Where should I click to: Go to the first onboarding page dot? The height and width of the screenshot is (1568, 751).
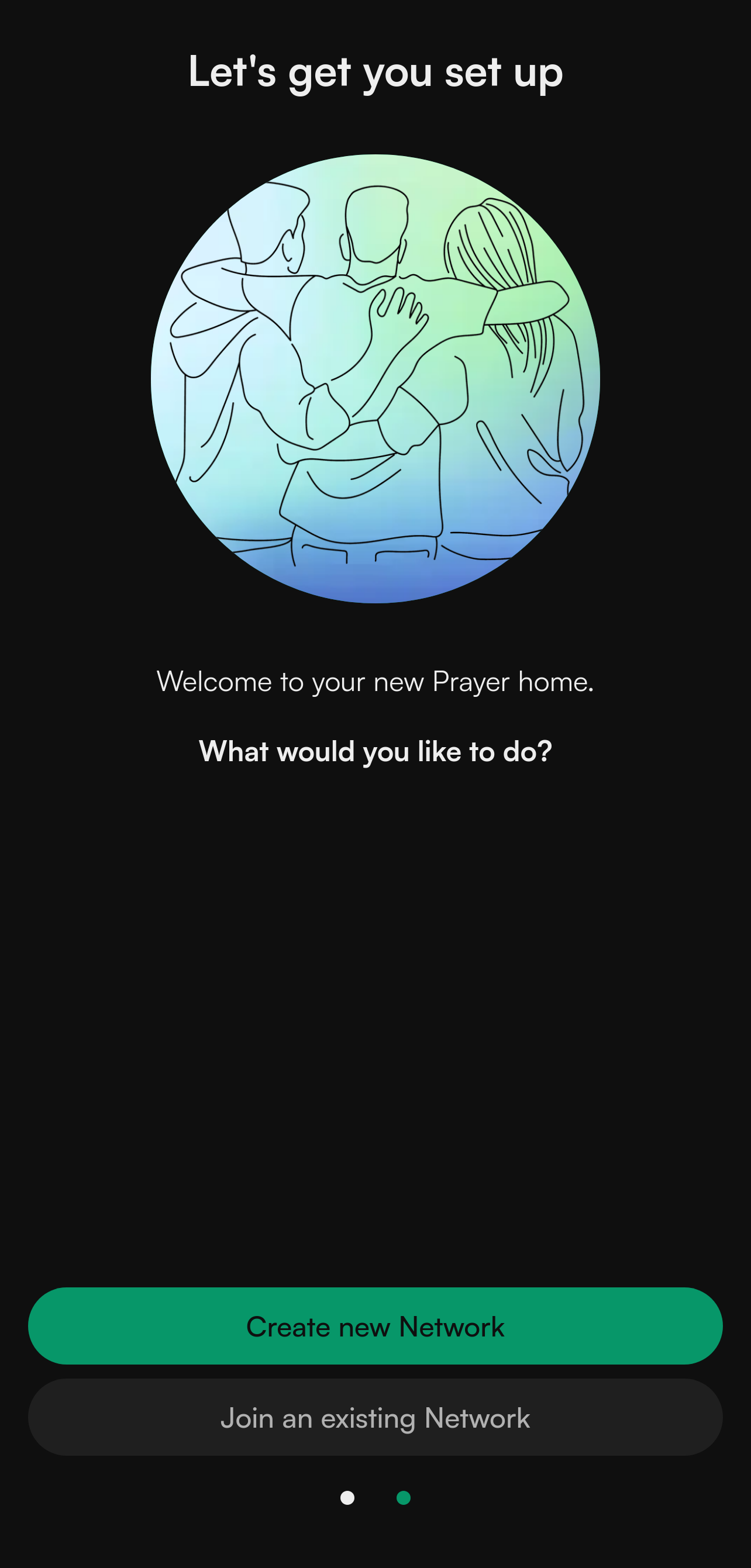pos(347,1497)
